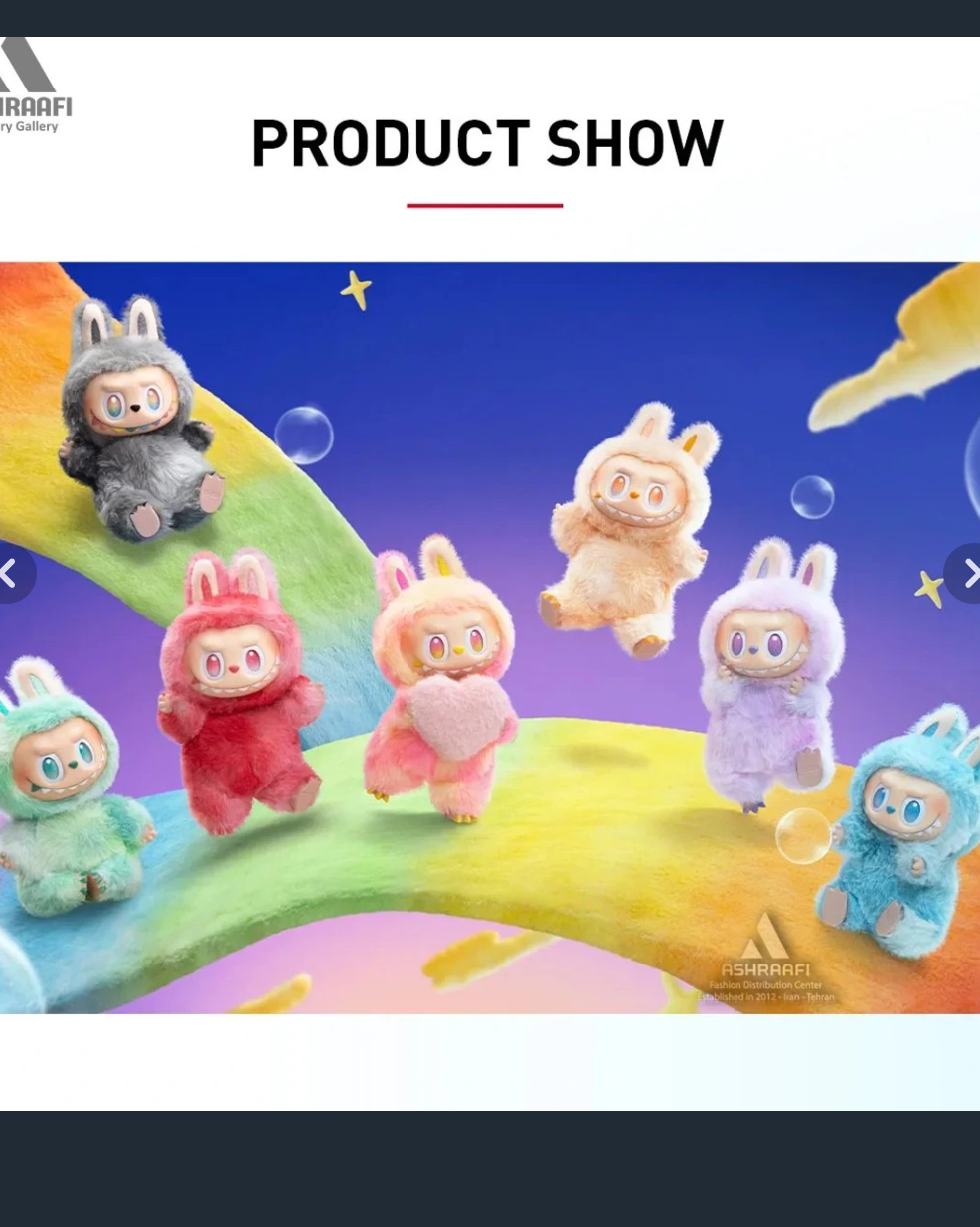Go to the previous product image
The image size is (980, 1227).
point(10,574)
